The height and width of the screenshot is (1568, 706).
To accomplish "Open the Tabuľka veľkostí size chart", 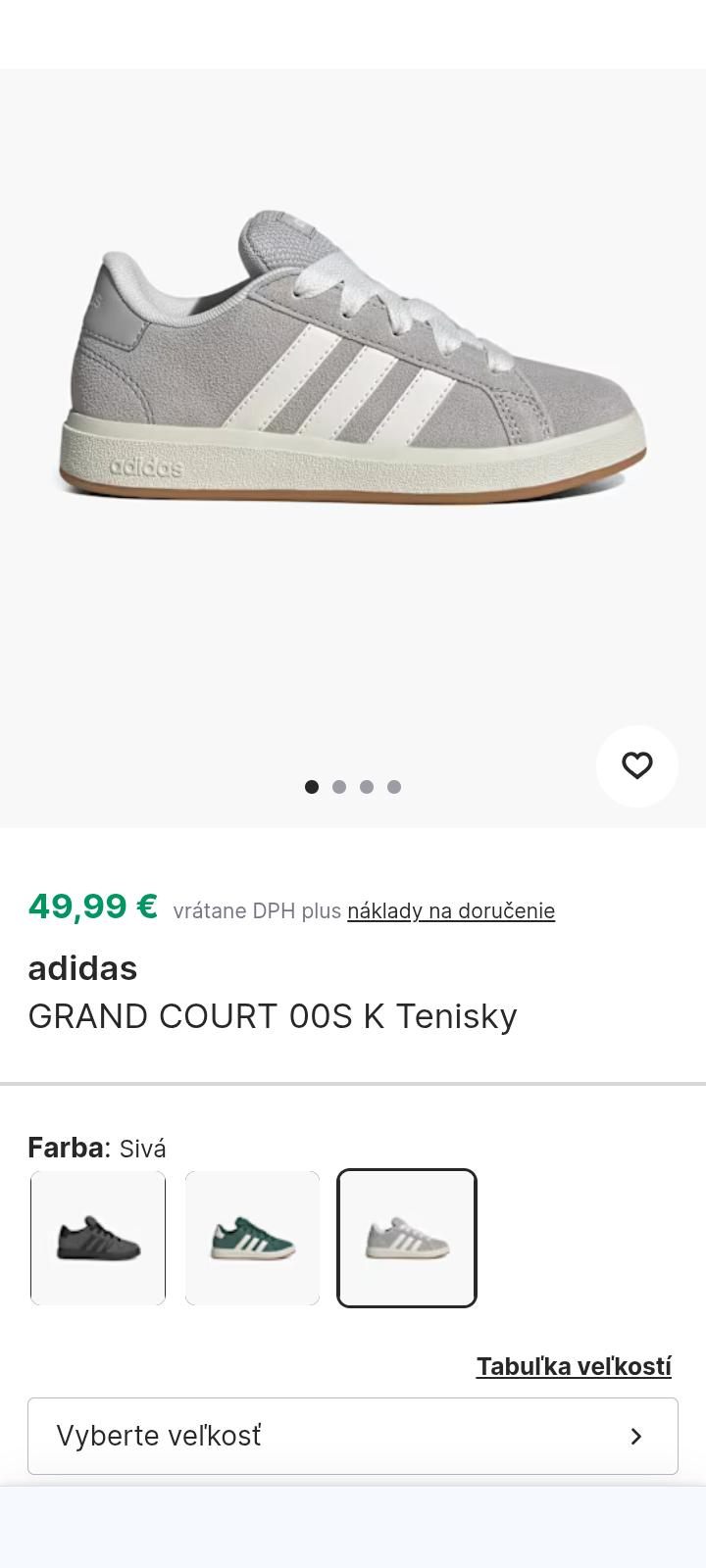I will pos(574,1366).
